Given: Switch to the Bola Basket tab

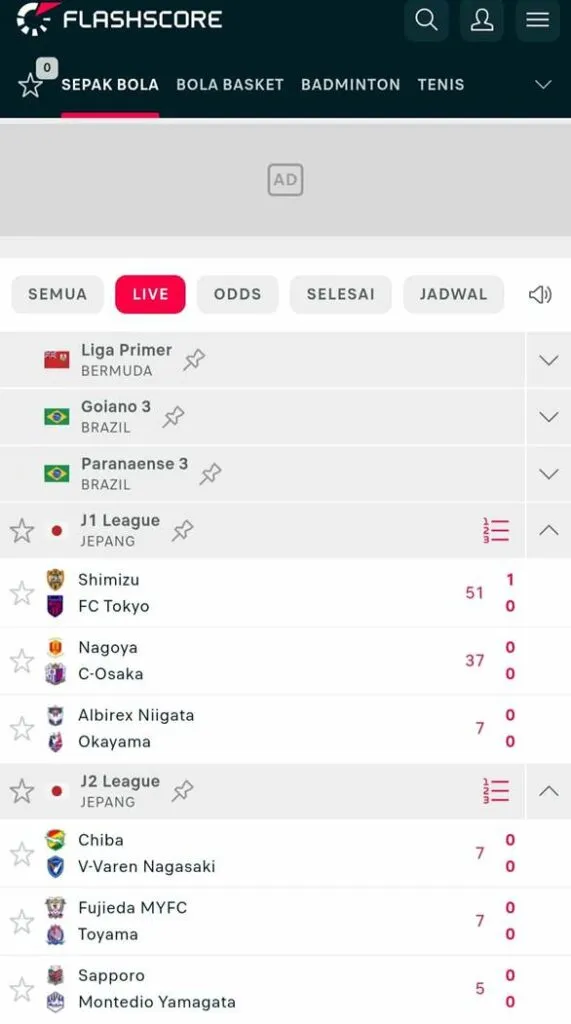Looking at the screenshot, I should point(230,85).
